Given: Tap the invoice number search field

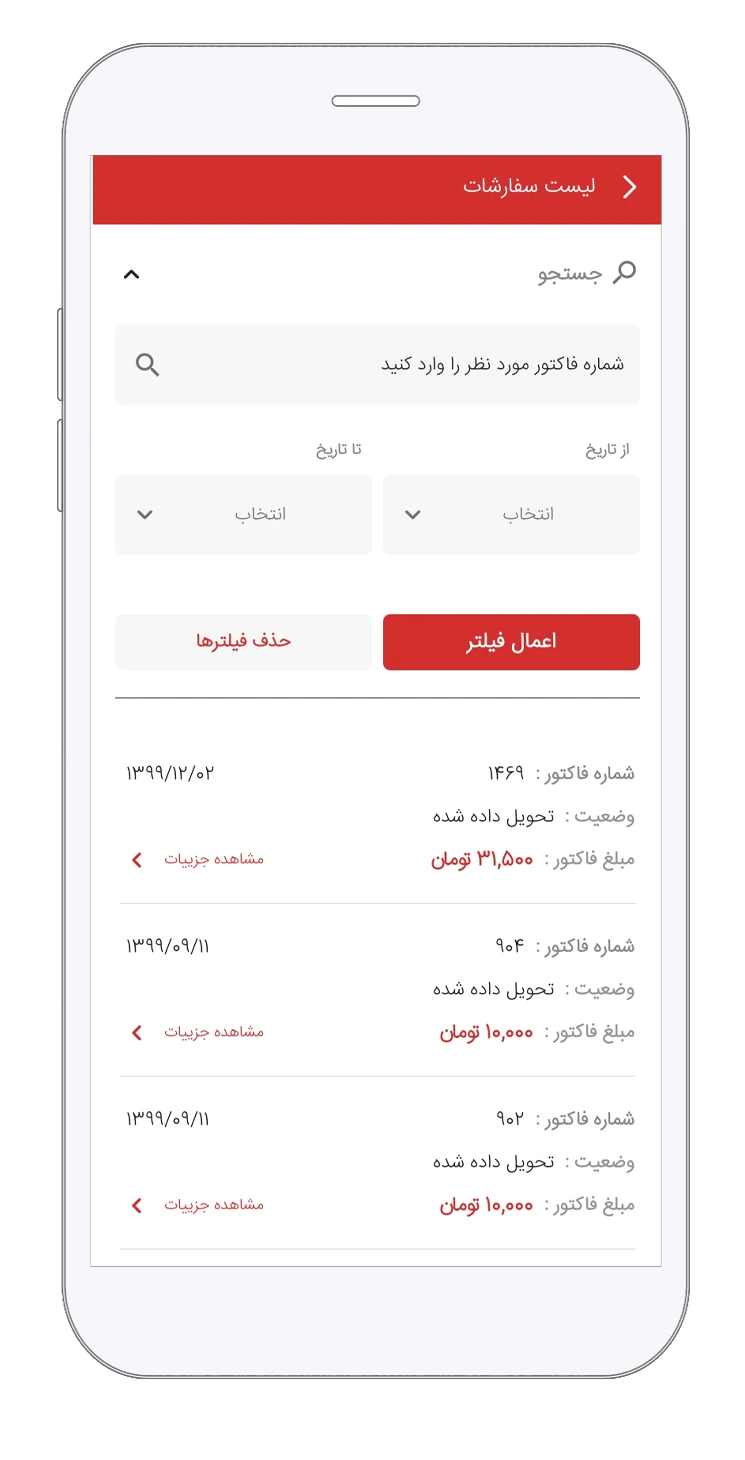Looking at the screenshot, I should click(400, 365).
